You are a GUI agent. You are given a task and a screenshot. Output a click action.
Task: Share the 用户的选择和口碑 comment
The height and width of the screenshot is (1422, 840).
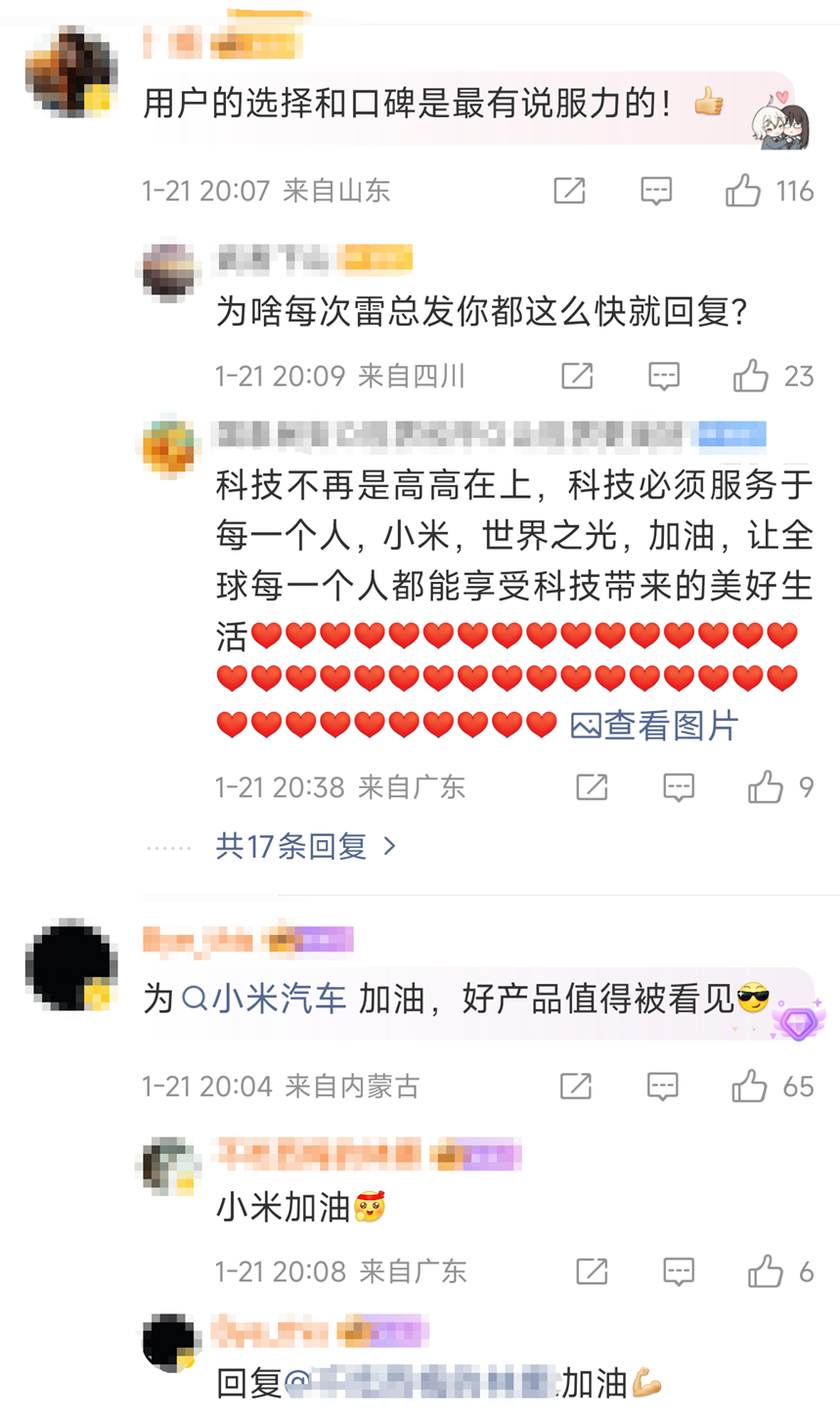(x=569, y=191)
